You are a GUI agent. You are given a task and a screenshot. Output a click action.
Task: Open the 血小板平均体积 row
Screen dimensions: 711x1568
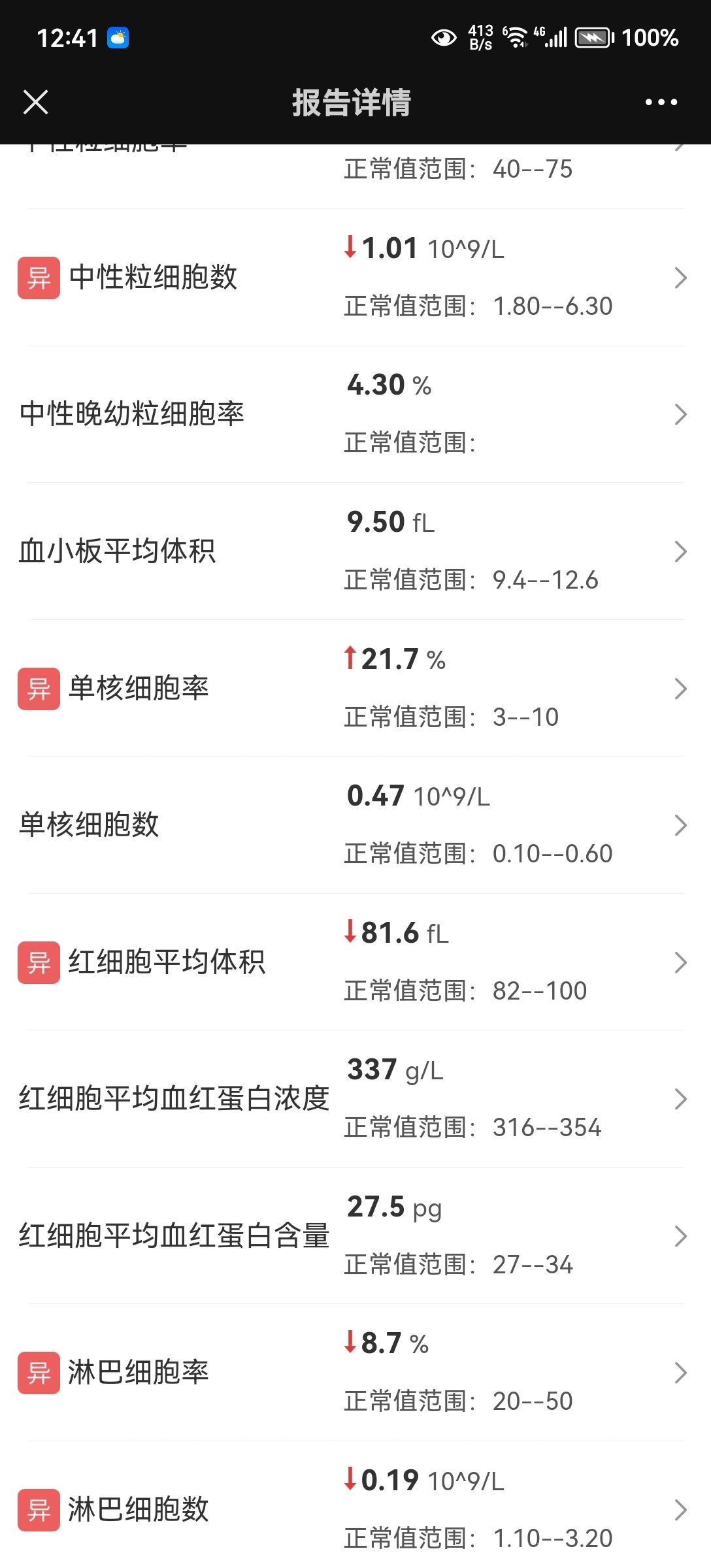pos(355,551)
